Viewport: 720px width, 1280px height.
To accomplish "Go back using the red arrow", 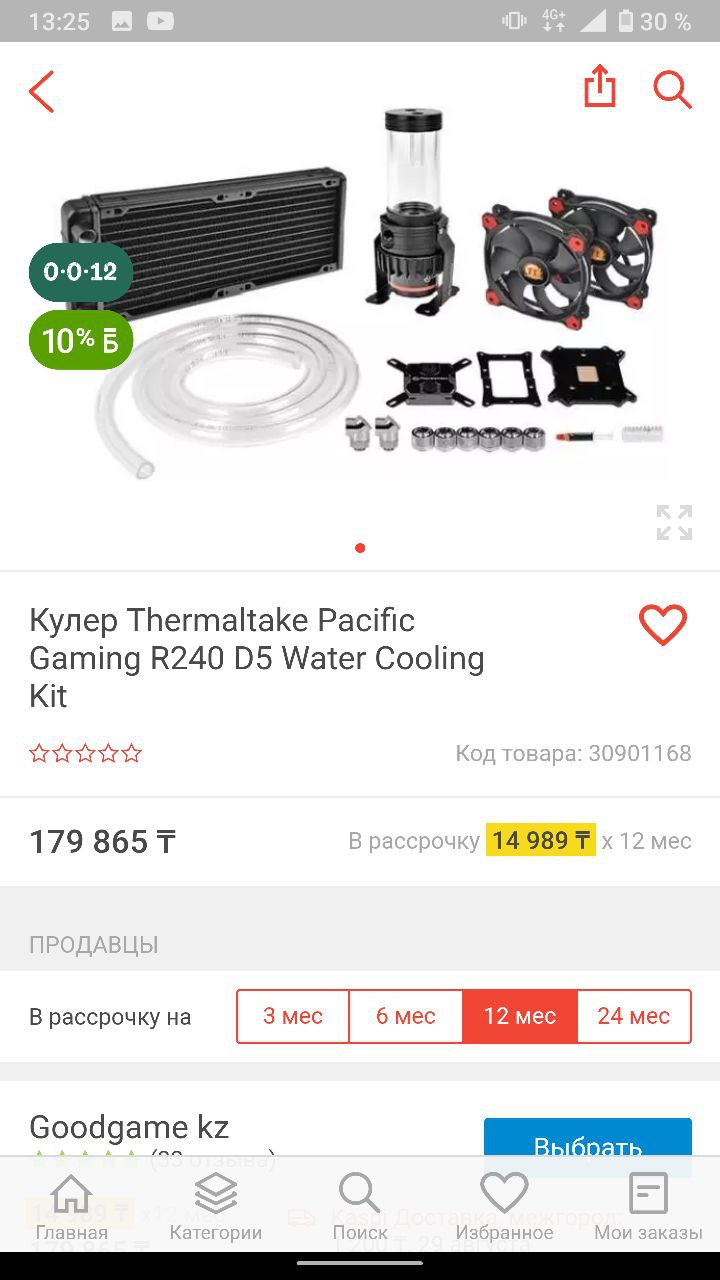I will 42,92.
